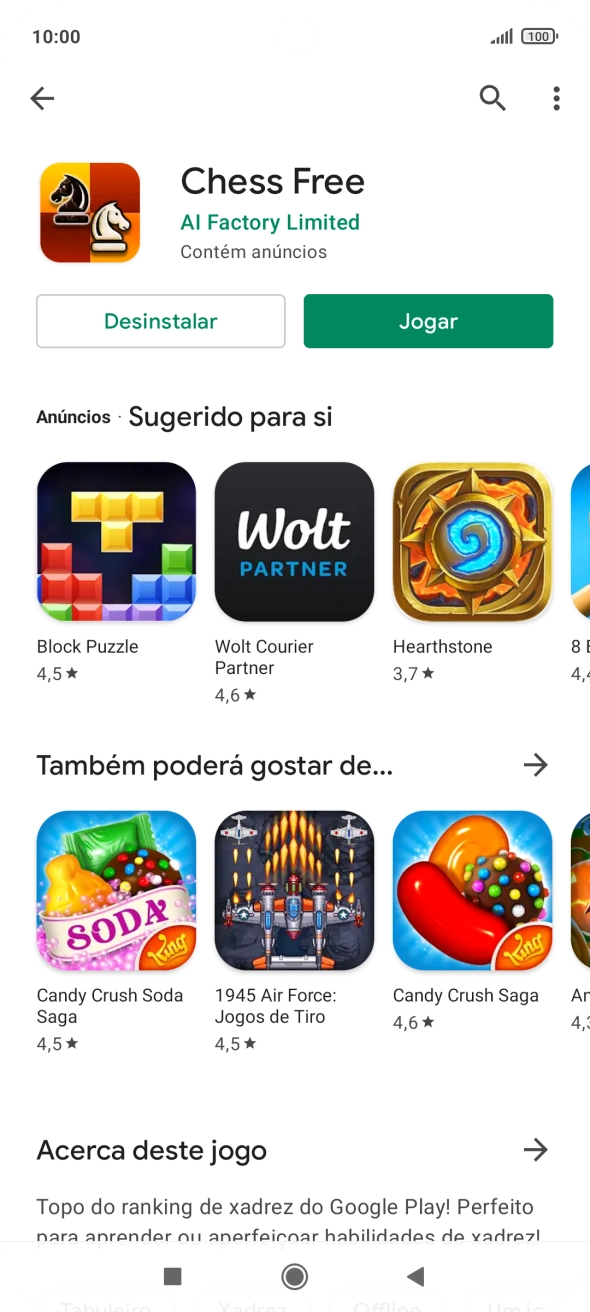
Task: Open the Candy Crush Saga card
Action: [472, 921]
